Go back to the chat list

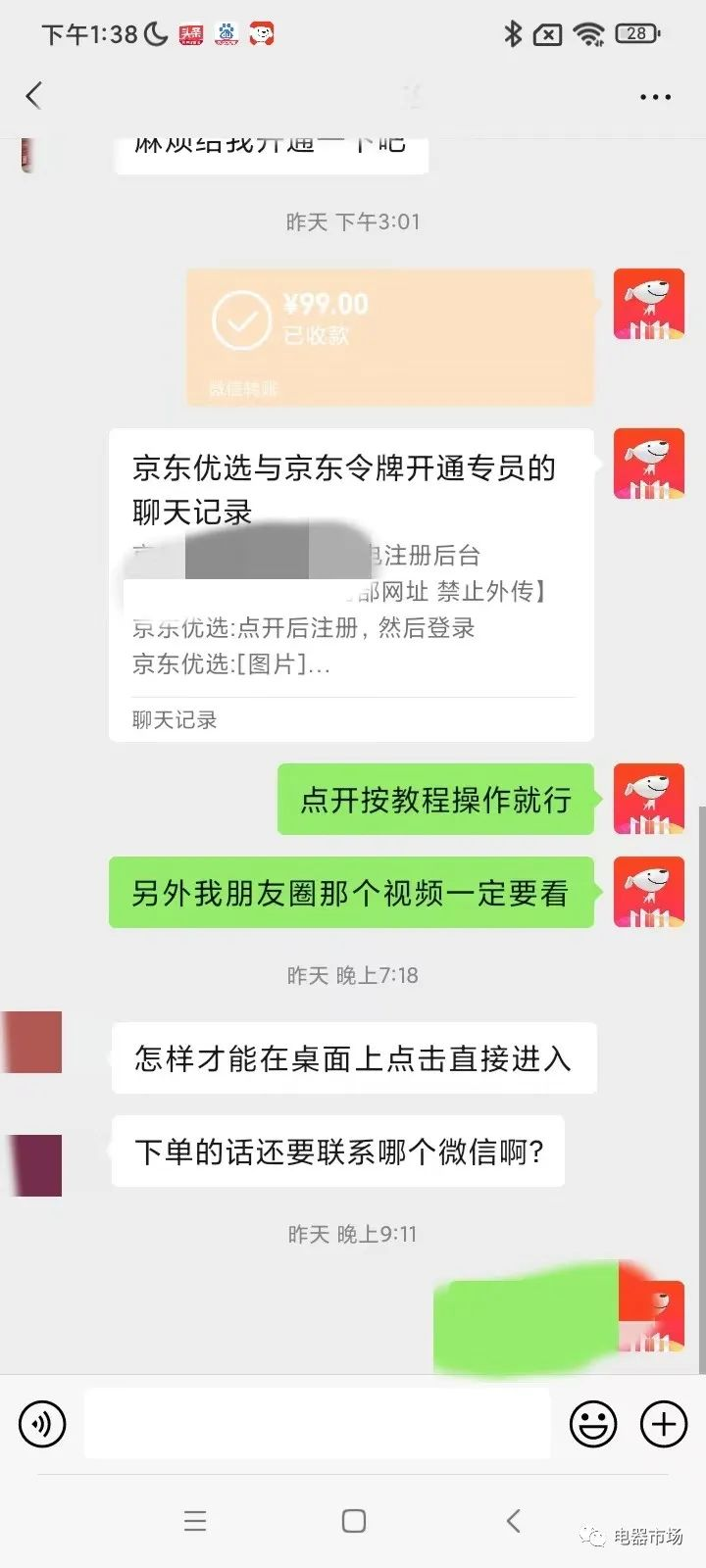[x=34, y=96]
